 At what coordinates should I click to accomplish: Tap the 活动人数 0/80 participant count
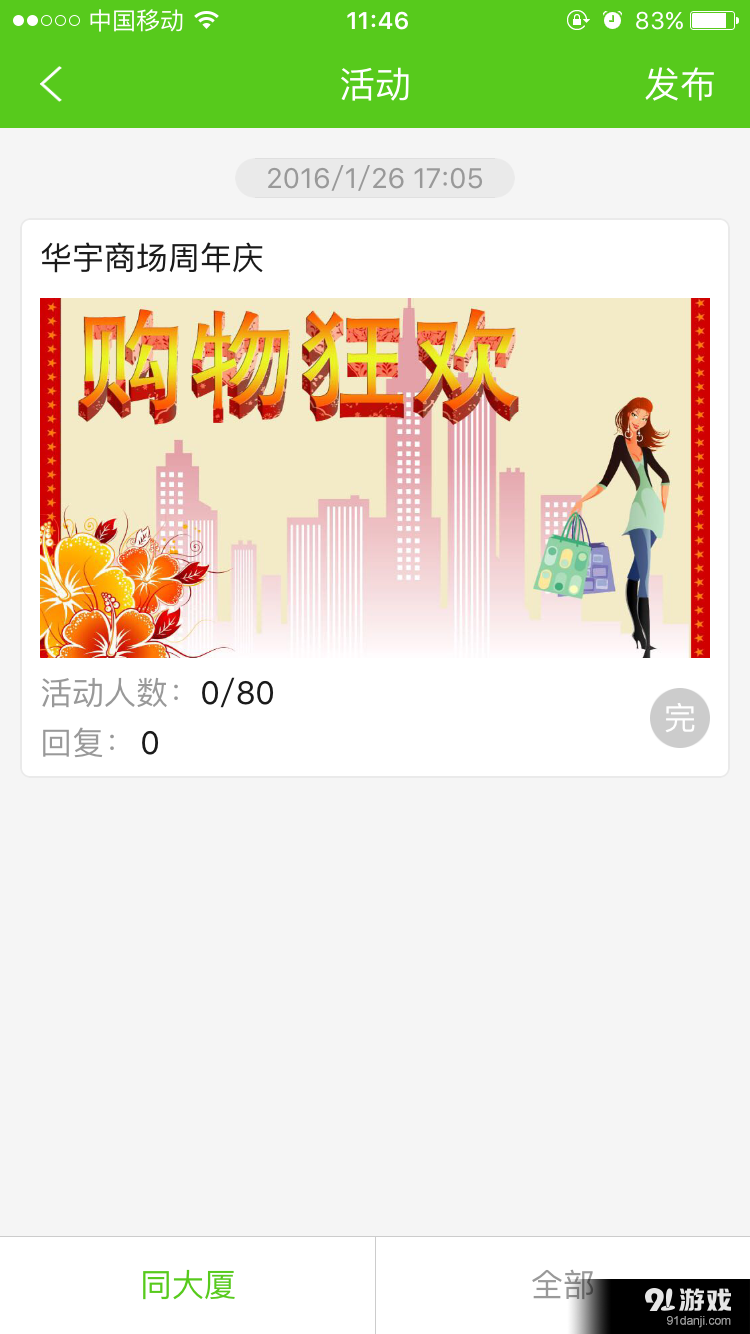pos(155,692)
